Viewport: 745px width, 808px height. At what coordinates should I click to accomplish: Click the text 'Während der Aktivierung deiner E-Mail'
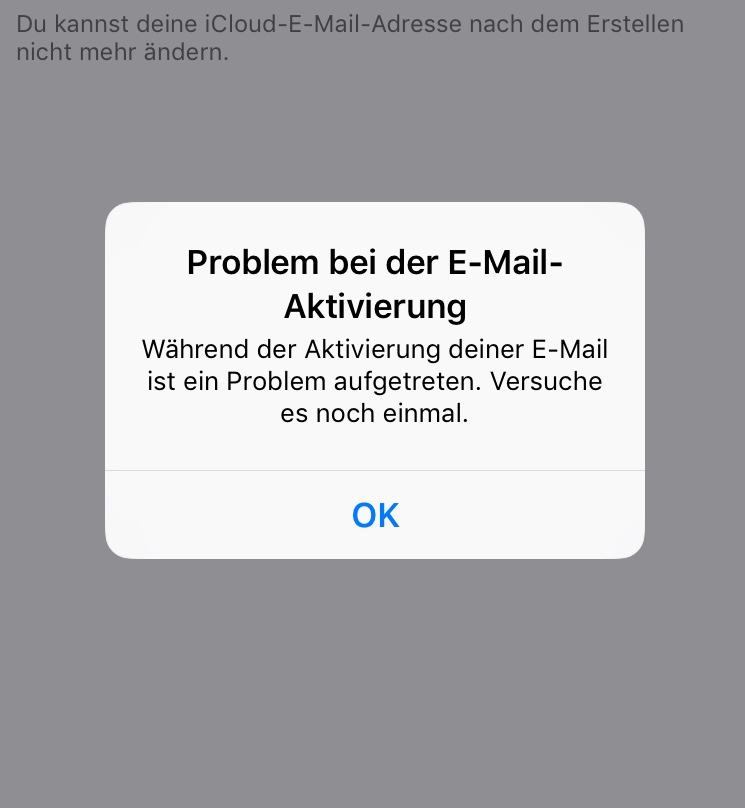pos(374,350)
